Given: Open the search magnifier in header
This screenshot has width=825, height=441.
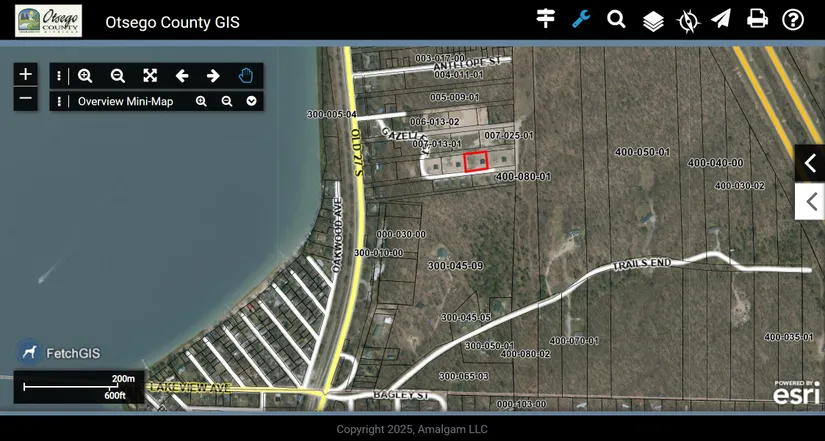Looking at the screenshot, I should pyautogui.click(x=616, y=19).
